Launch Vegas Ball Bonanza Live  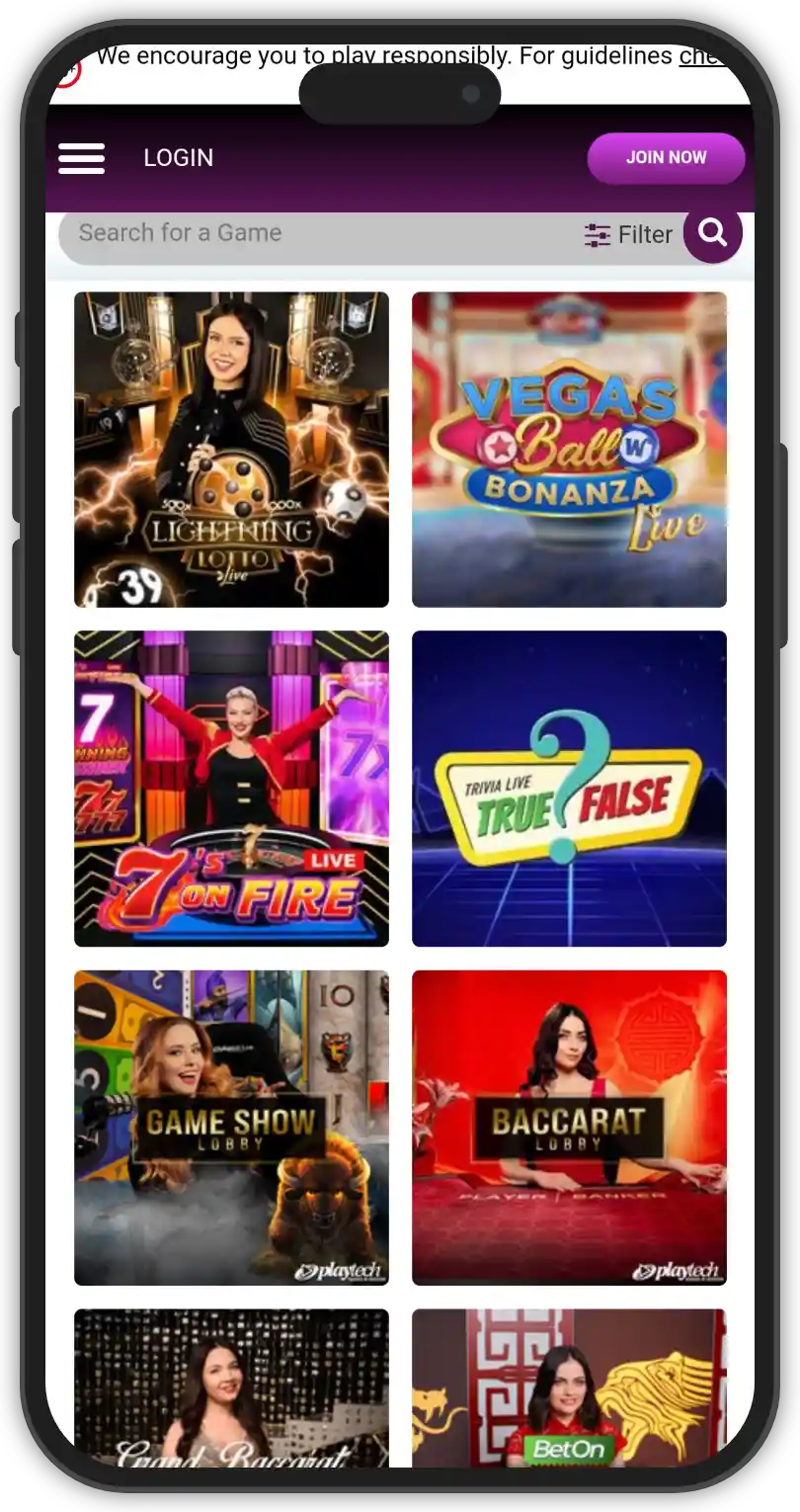(x=569, y=450)
